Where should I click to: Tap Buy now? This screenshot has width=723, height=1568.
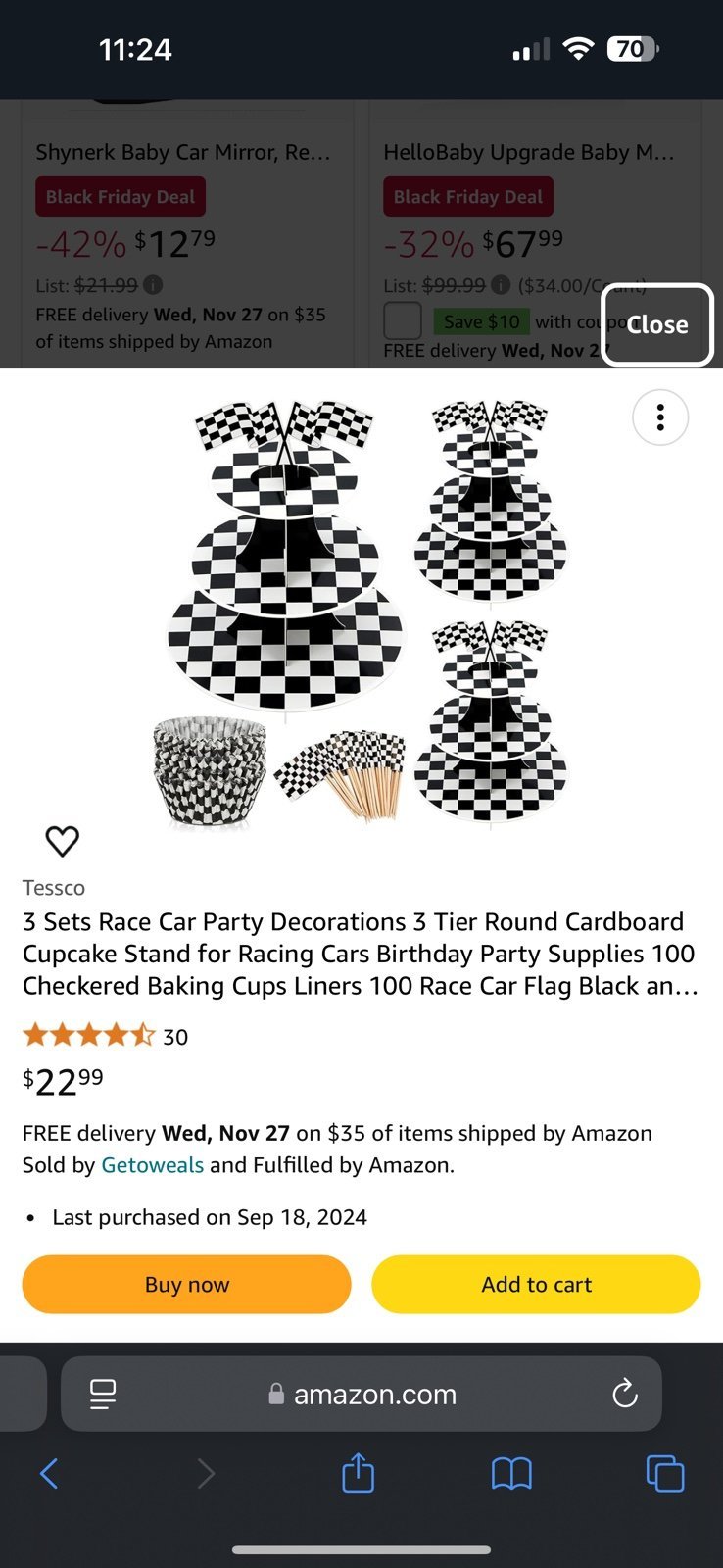(186, 1284)
